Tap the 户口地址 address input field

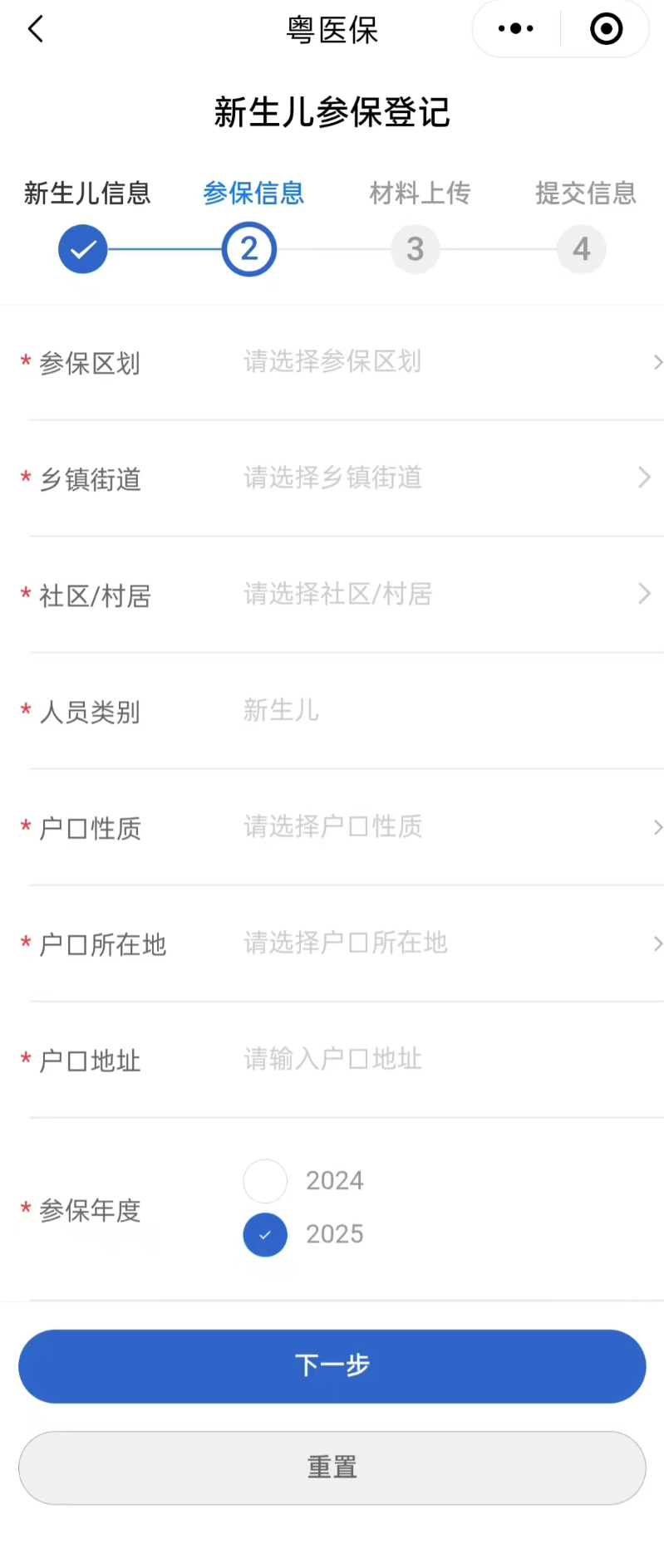[449, 1060]
